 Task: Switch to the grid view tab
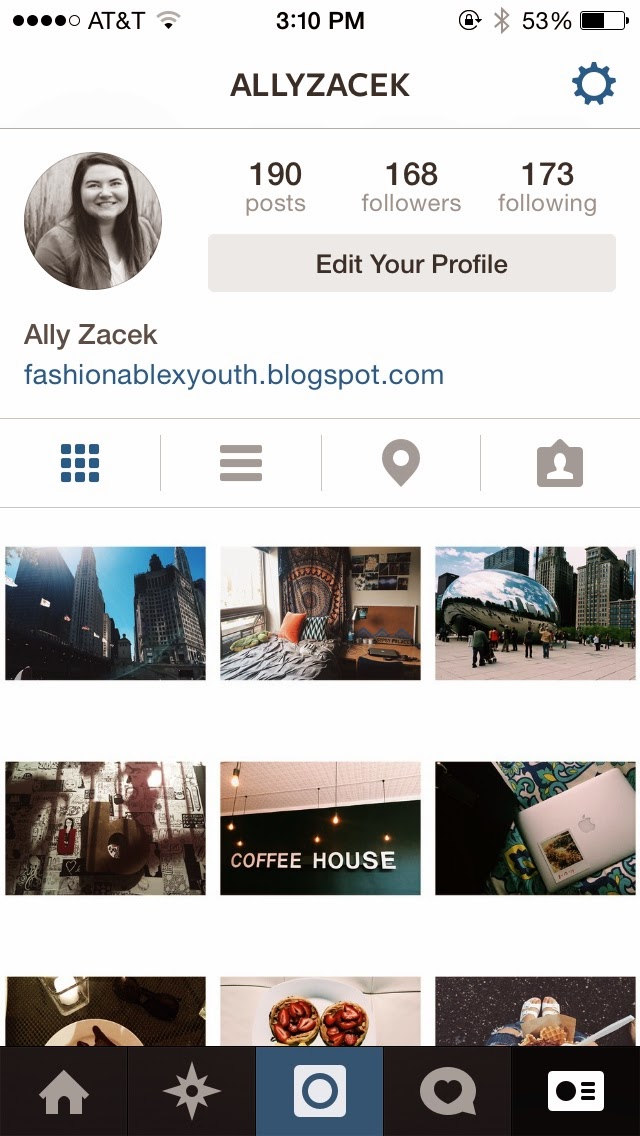(80, 464)
